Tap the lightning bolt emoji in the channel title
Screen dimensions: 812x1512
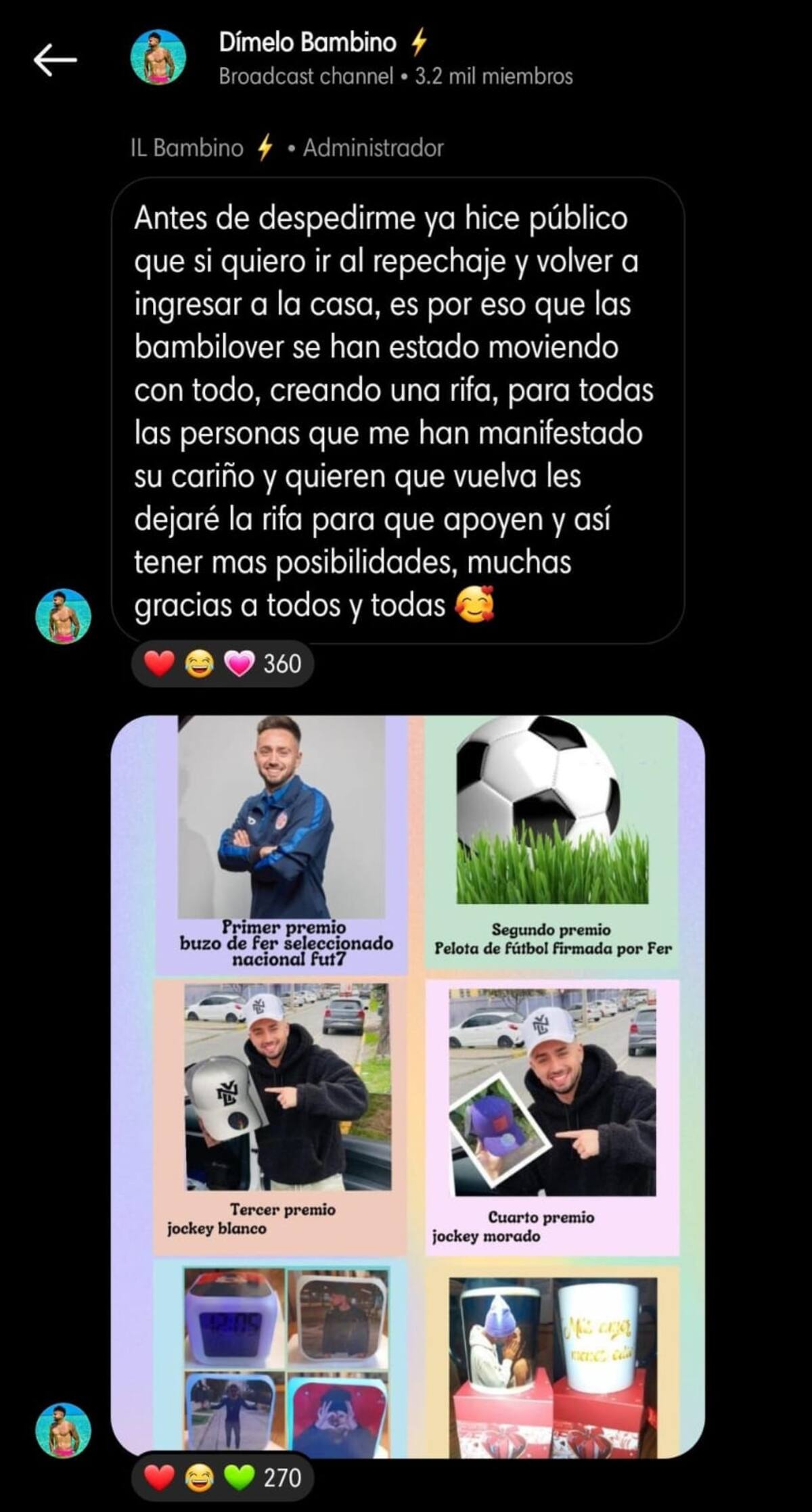(420, 42)
